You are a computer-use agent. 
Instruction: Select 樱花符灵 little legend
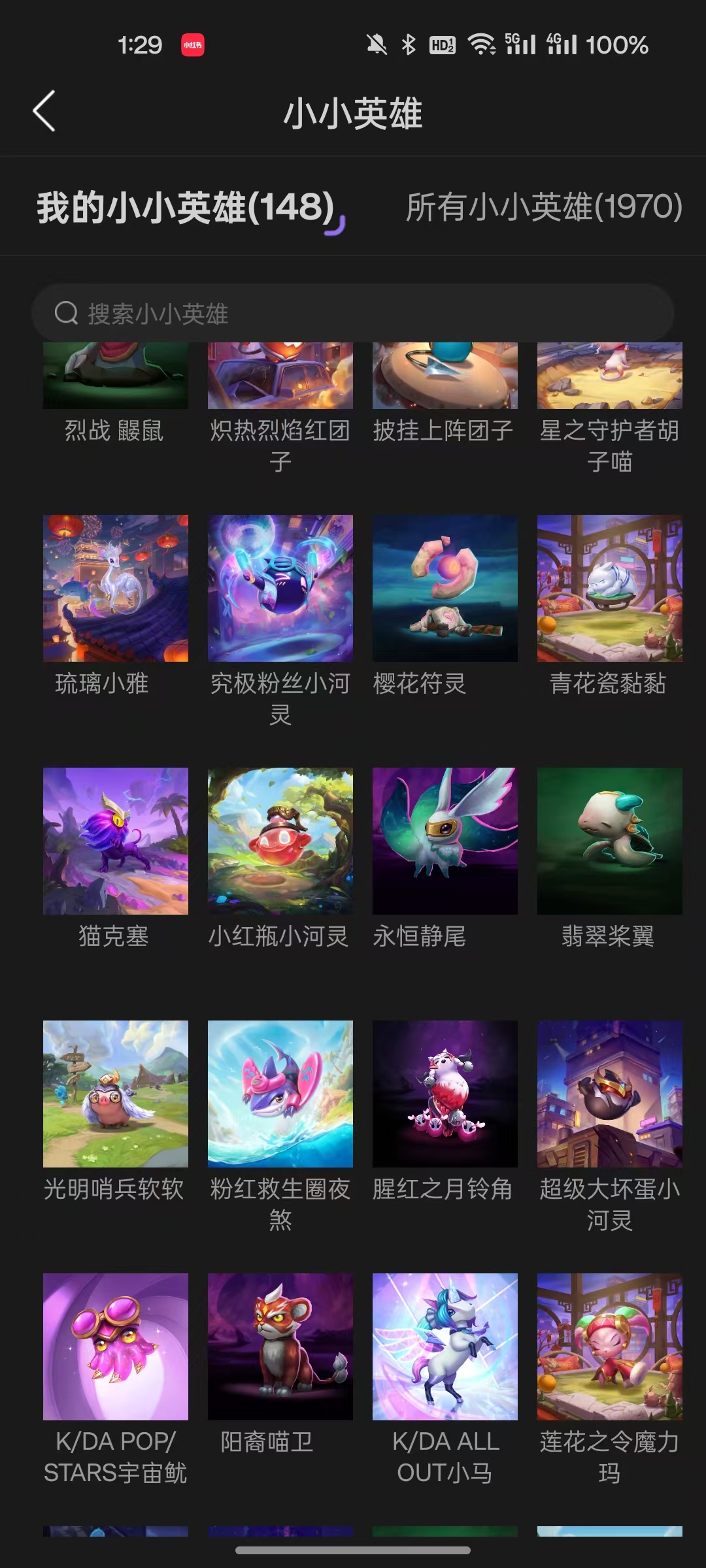[x=445, y=588]
